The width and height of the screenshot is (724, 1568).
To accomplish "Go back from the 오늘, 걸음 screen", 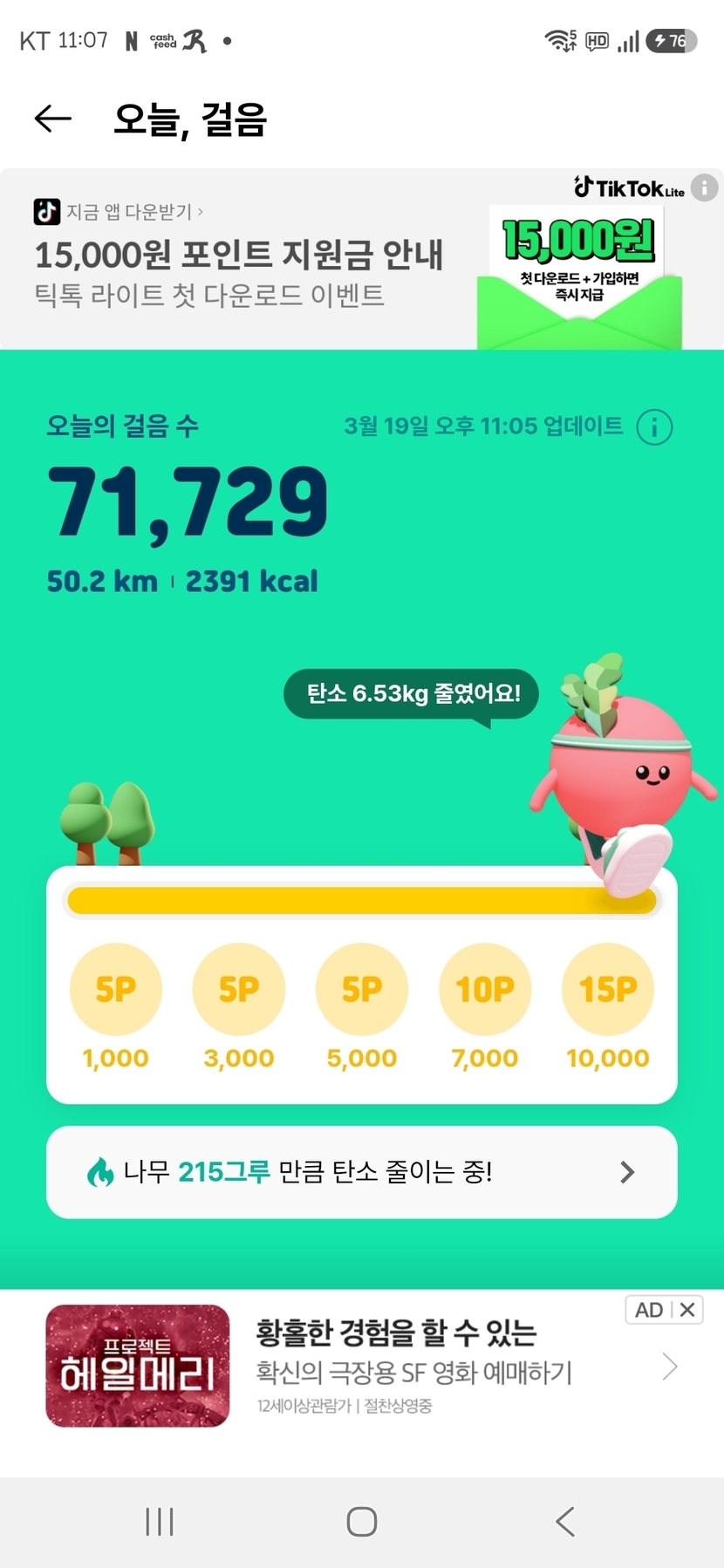I will tap(52, 119).
